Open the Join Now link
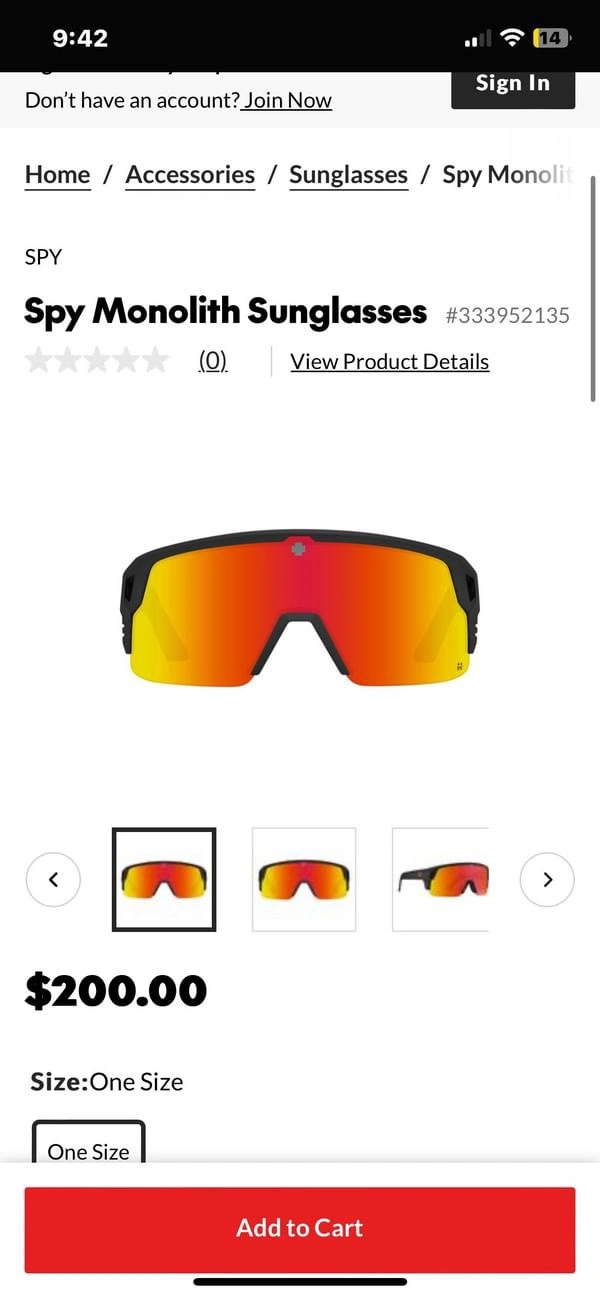 [288, 100]
